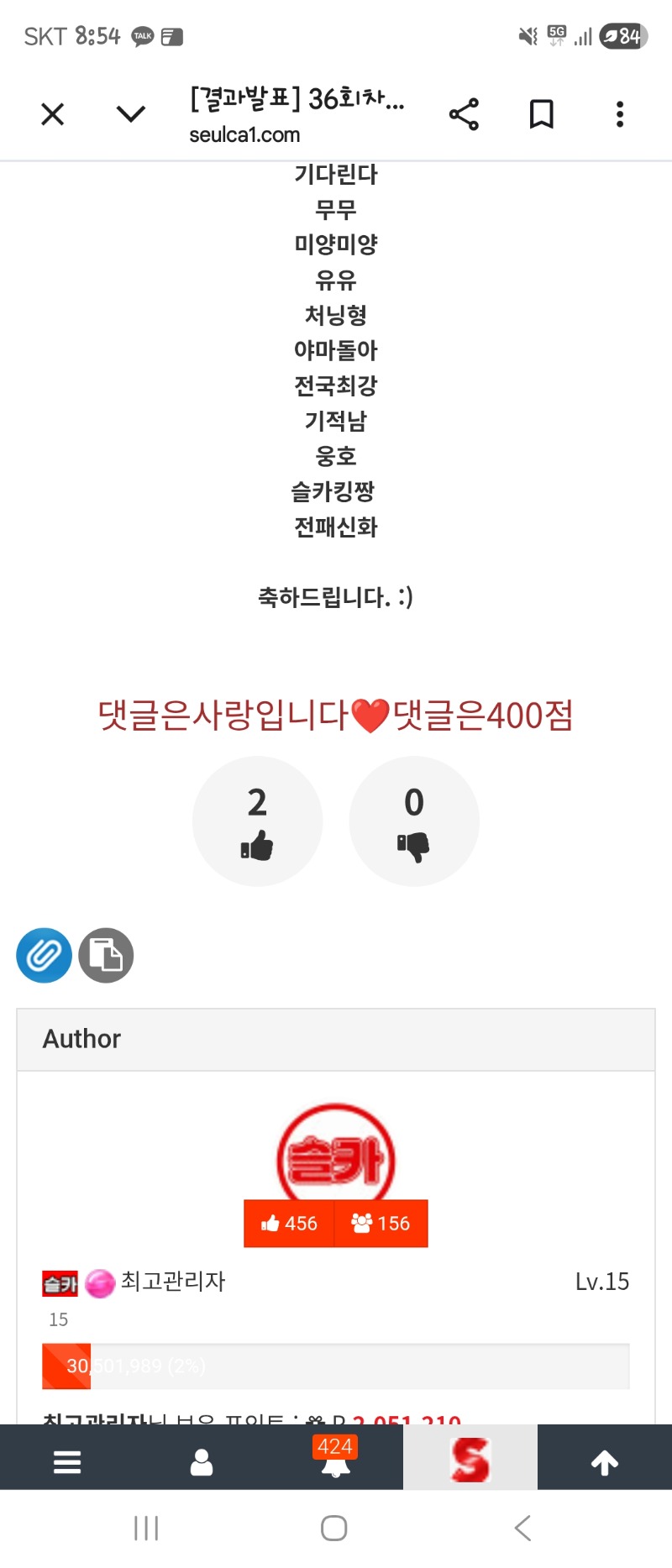
Task: Open the author's 156 followers badge
Action: 381,1224
